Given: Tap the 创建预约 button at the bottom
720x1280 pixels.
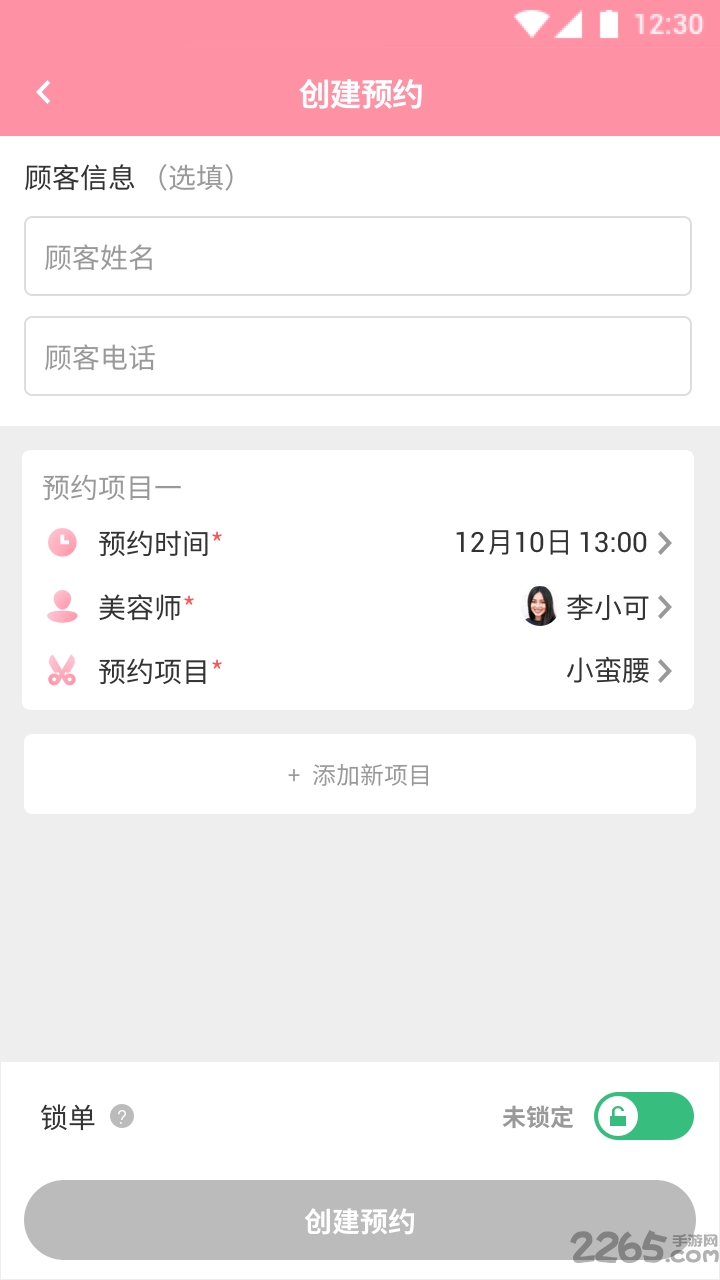Looking at the screenshot, I should [360, 1220].
